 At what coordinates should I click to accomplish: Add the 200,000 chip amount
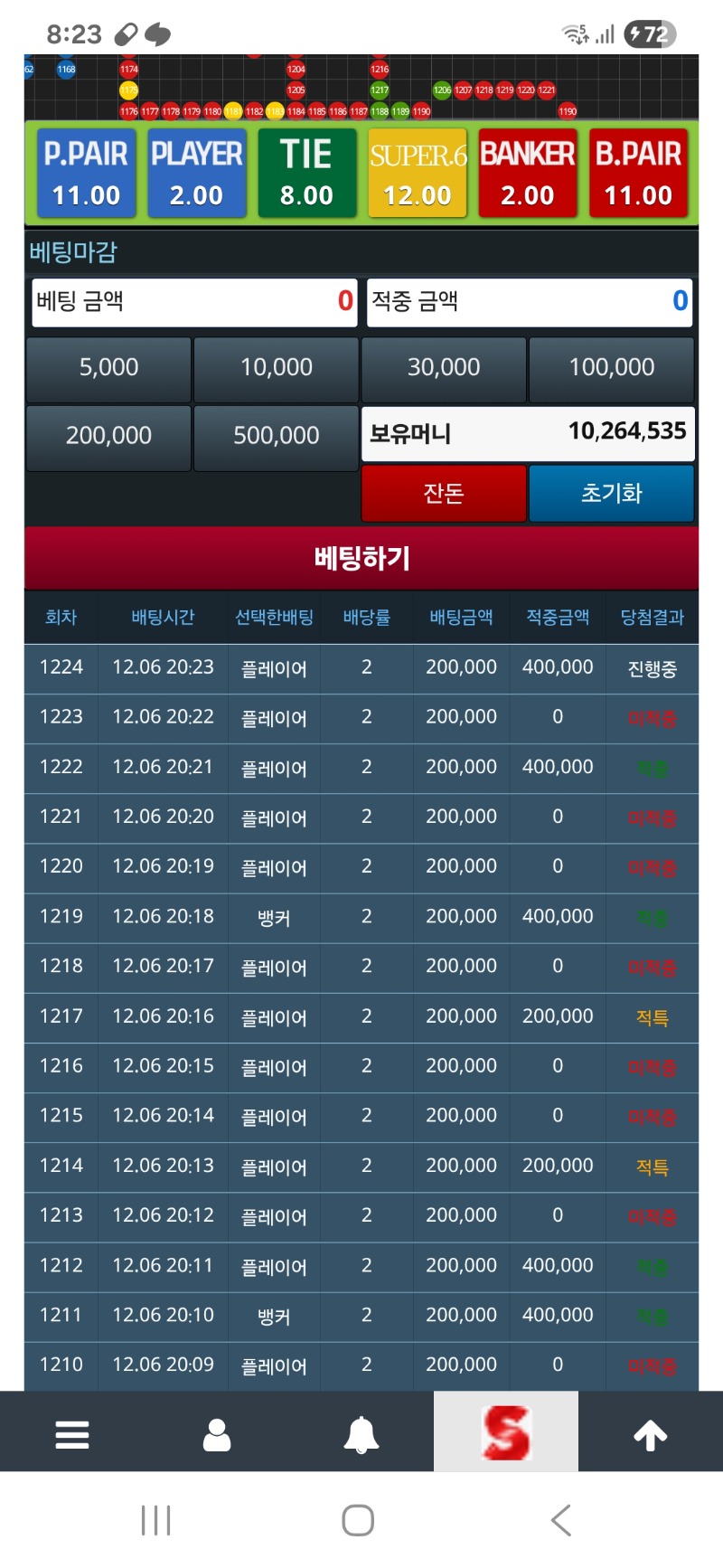[108, 437]
